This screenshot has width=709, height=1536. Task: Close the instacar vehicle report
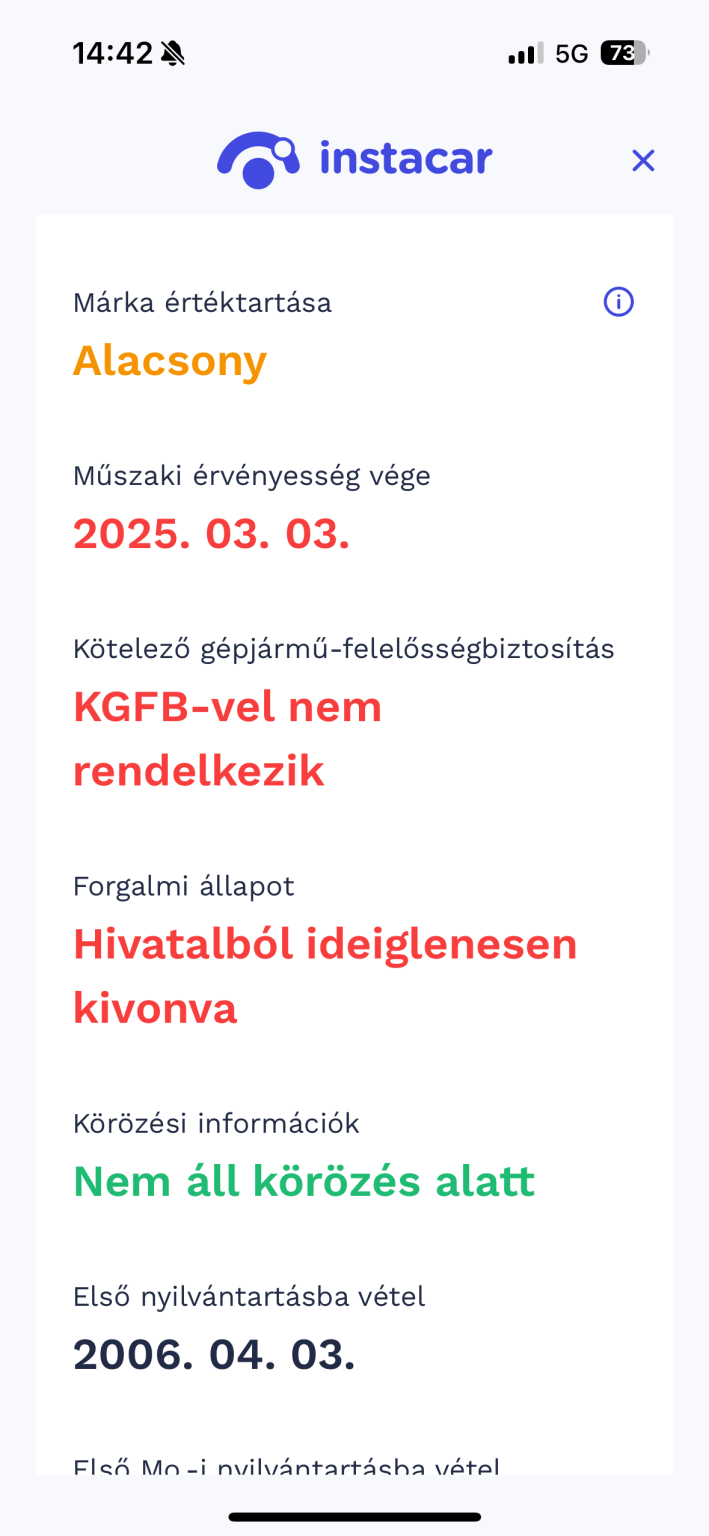[x=642, y=160]
